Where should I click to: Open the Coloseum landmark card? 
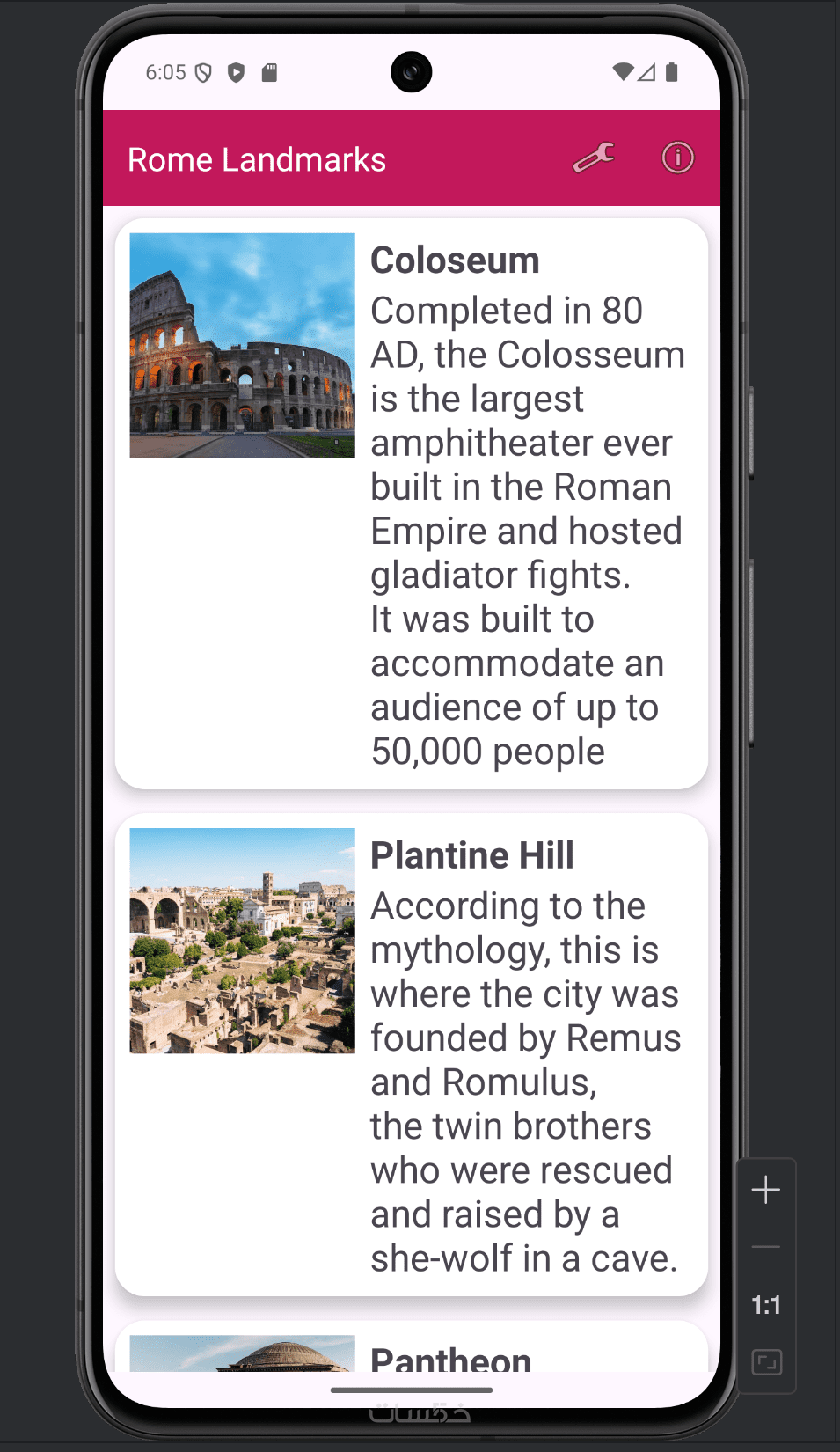click(411, 503)
